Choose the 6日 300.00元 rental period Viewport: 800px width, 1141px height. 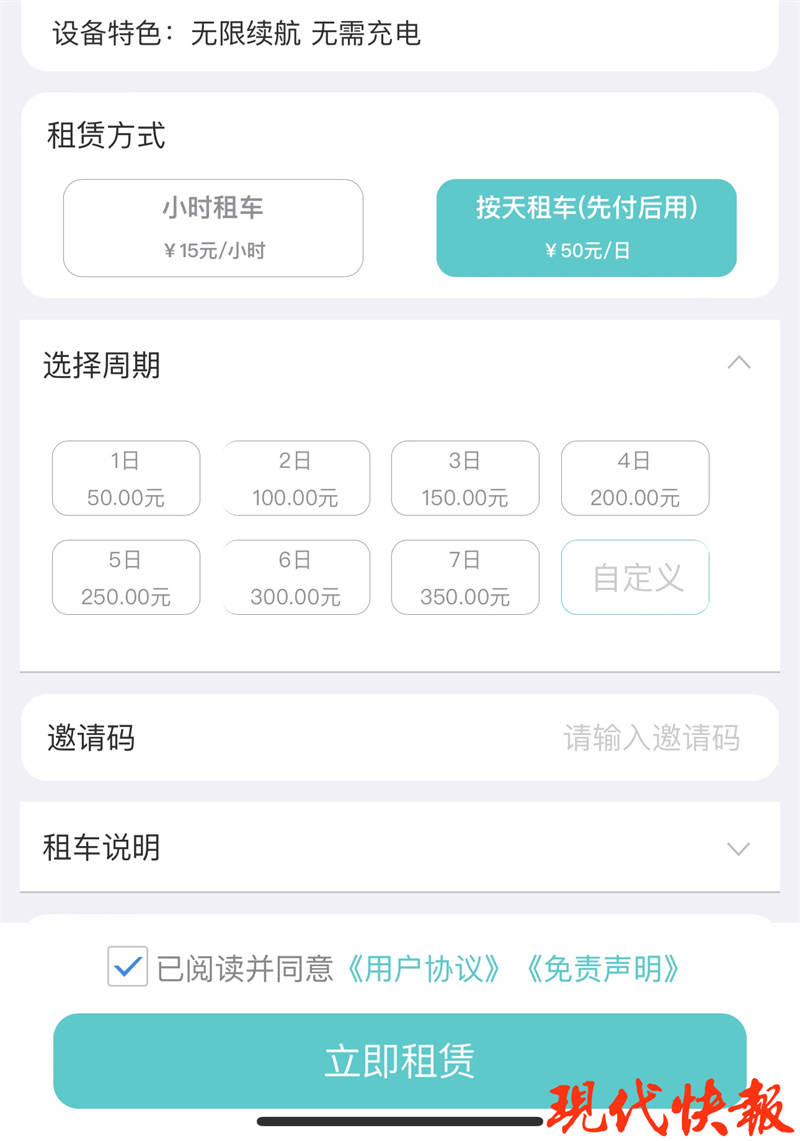click(295, 577)
